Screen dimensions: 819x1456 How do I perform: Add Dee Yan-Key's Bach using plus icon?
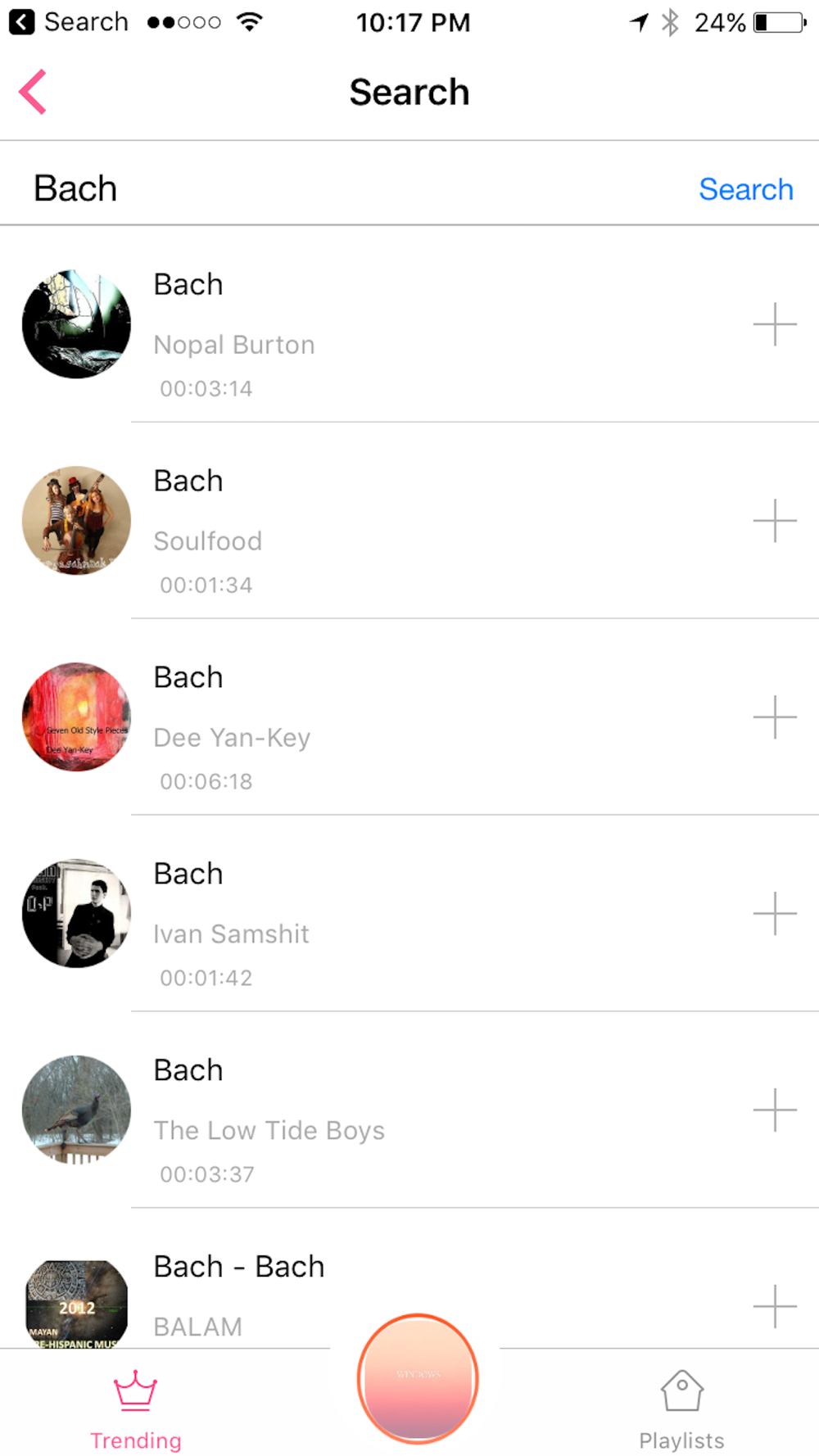pyautogui.click(x=774, y=717)
